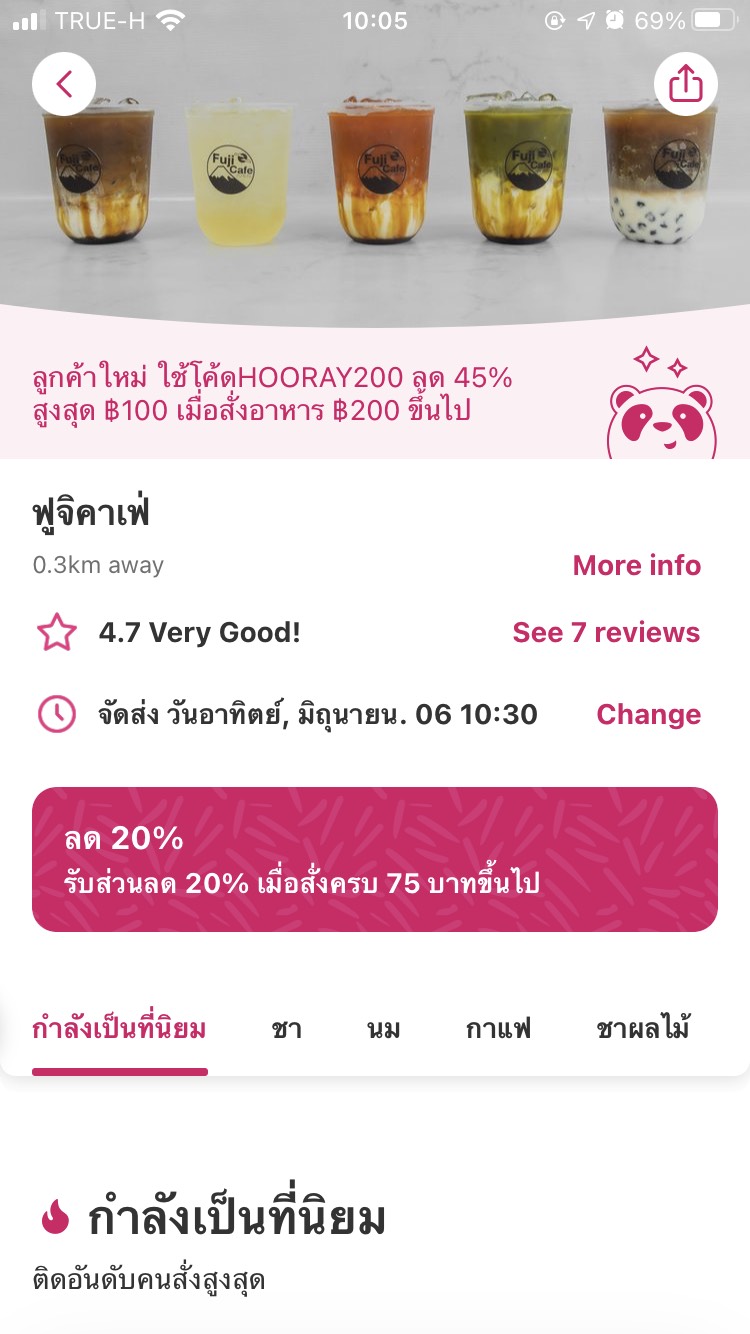
Task: Share this restaurant page
Action: pyautogui.click(x=686, y=84)
